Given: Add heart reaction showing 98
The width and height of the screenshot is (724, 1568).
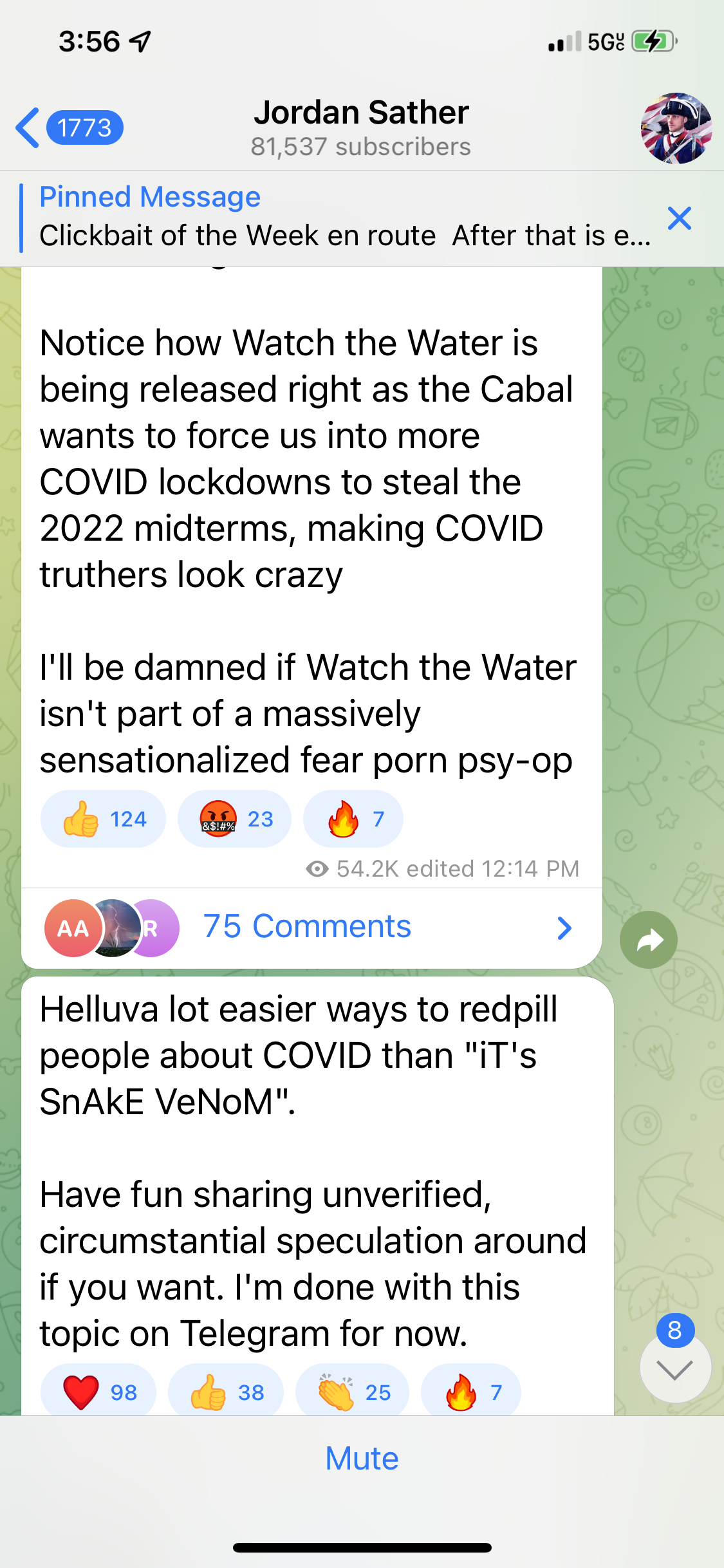Looking at the screenshot, I should pos(98,1392).
